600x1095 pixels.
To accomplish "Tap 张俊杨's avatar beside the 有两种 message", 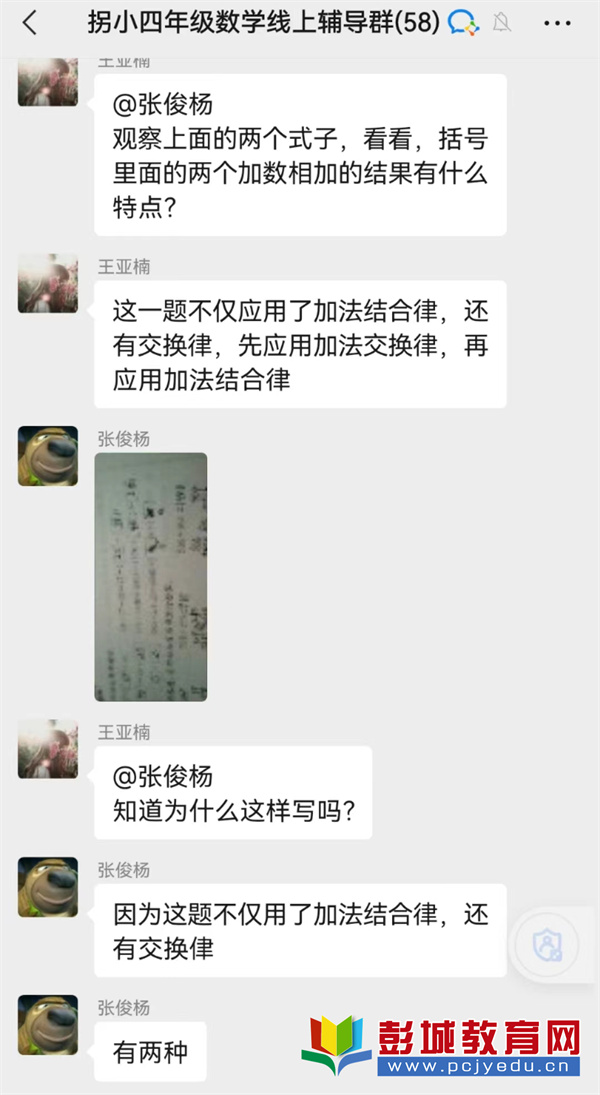I will click(48, 1024).
